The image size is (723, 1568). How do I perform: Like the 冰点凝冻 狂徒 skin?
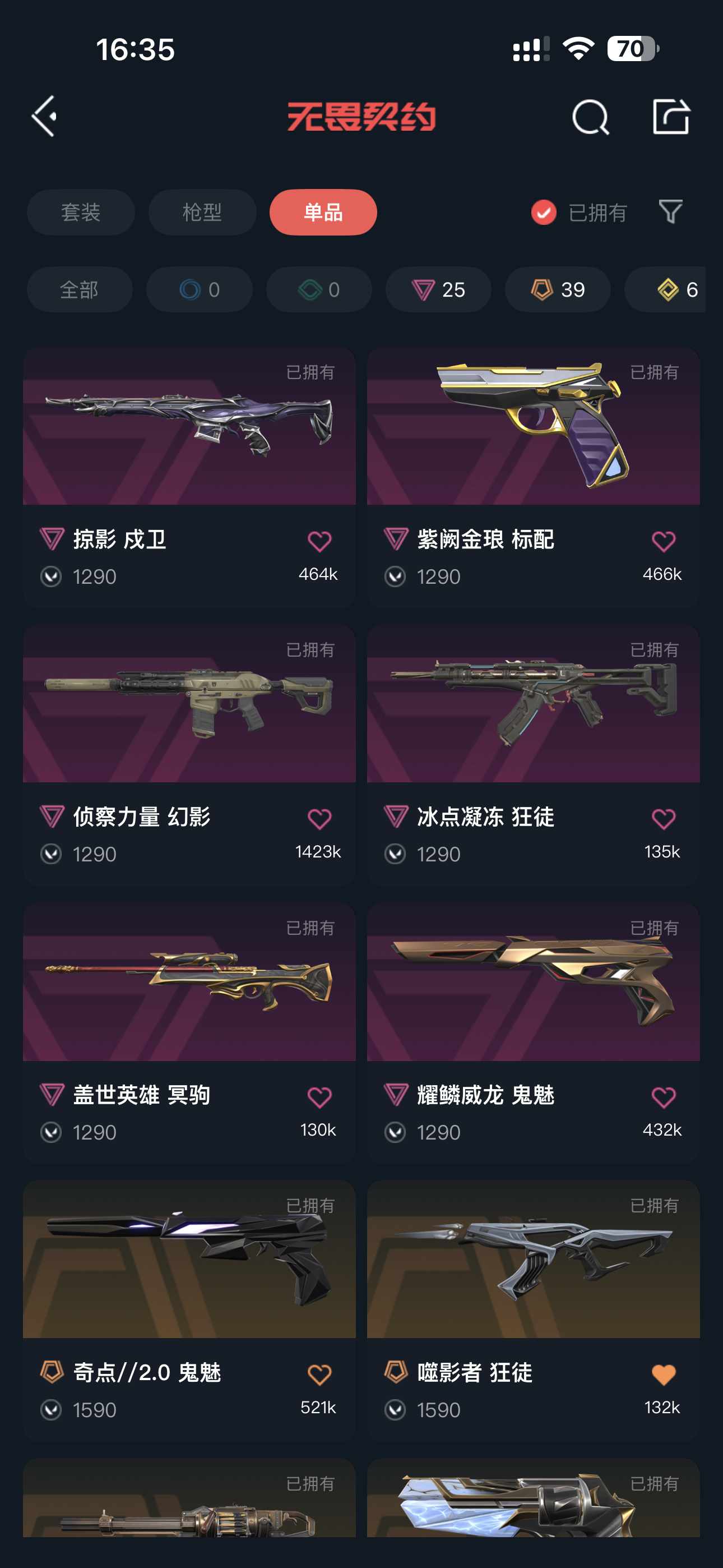pos(662,819)
